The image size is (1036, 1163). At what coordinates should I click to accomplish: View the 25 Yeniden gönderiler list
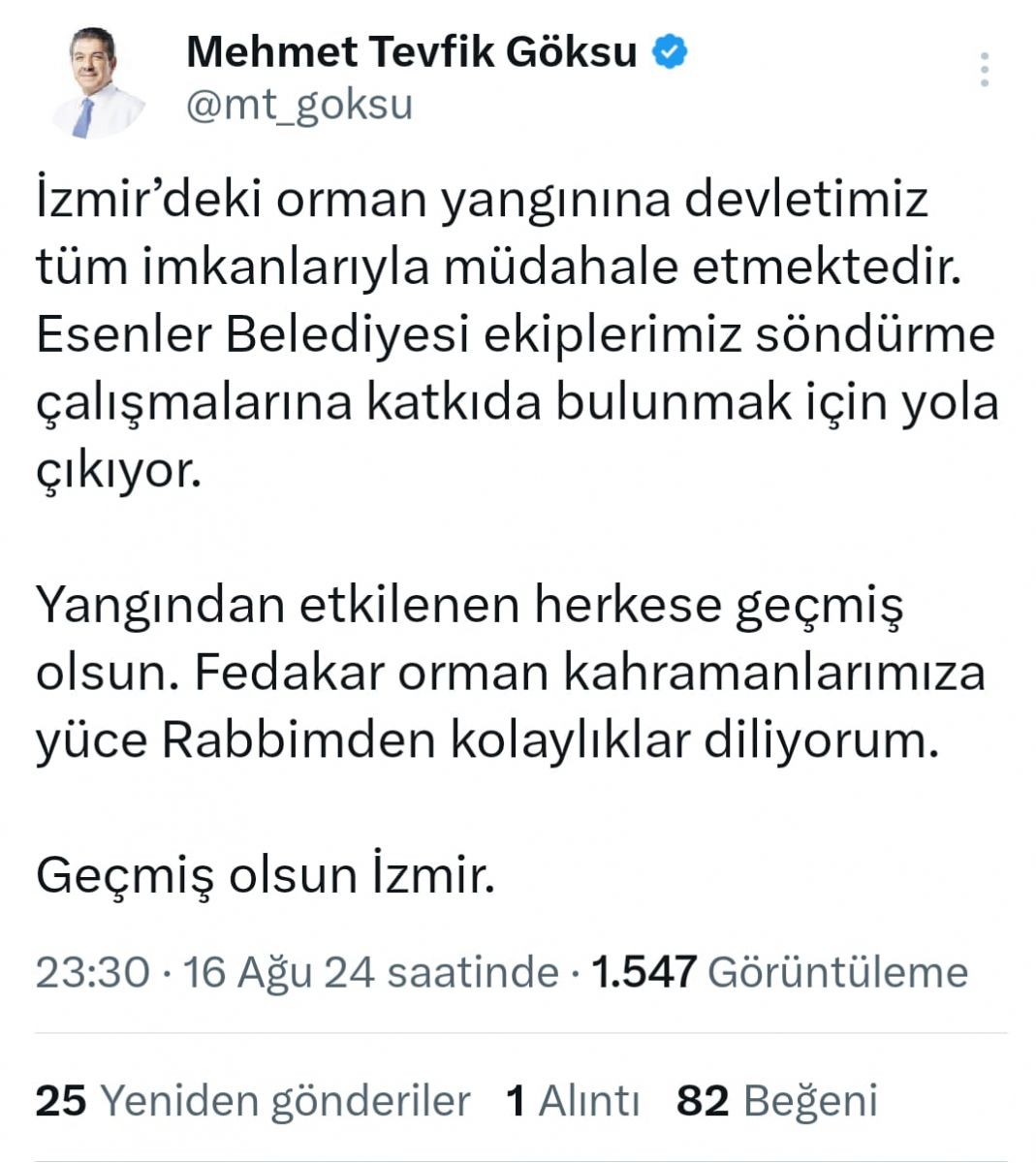(253, 1101)
